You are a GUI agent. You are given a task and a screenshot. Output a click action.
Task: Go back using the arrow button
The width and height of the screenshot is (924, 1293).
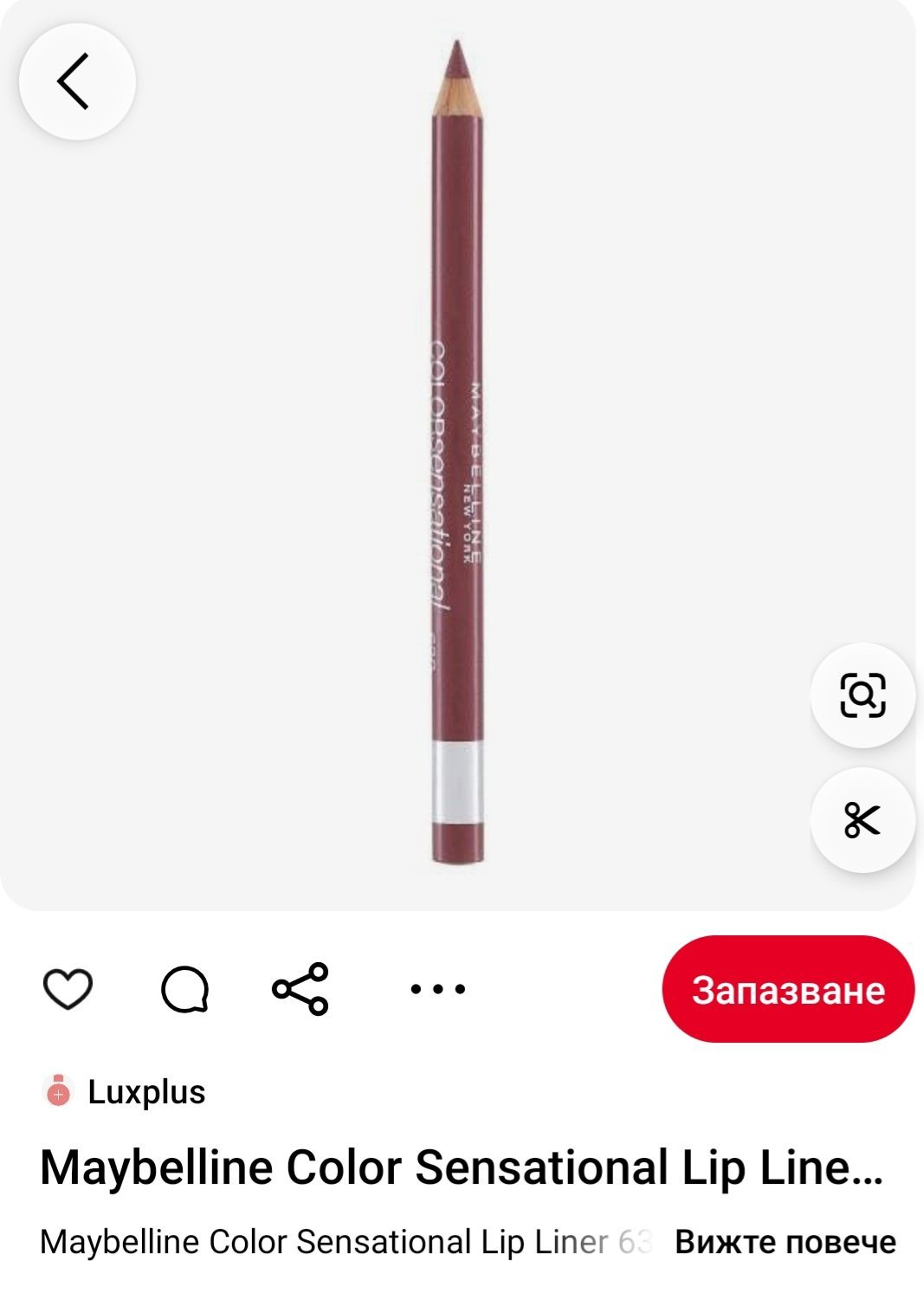pos(76,81)
